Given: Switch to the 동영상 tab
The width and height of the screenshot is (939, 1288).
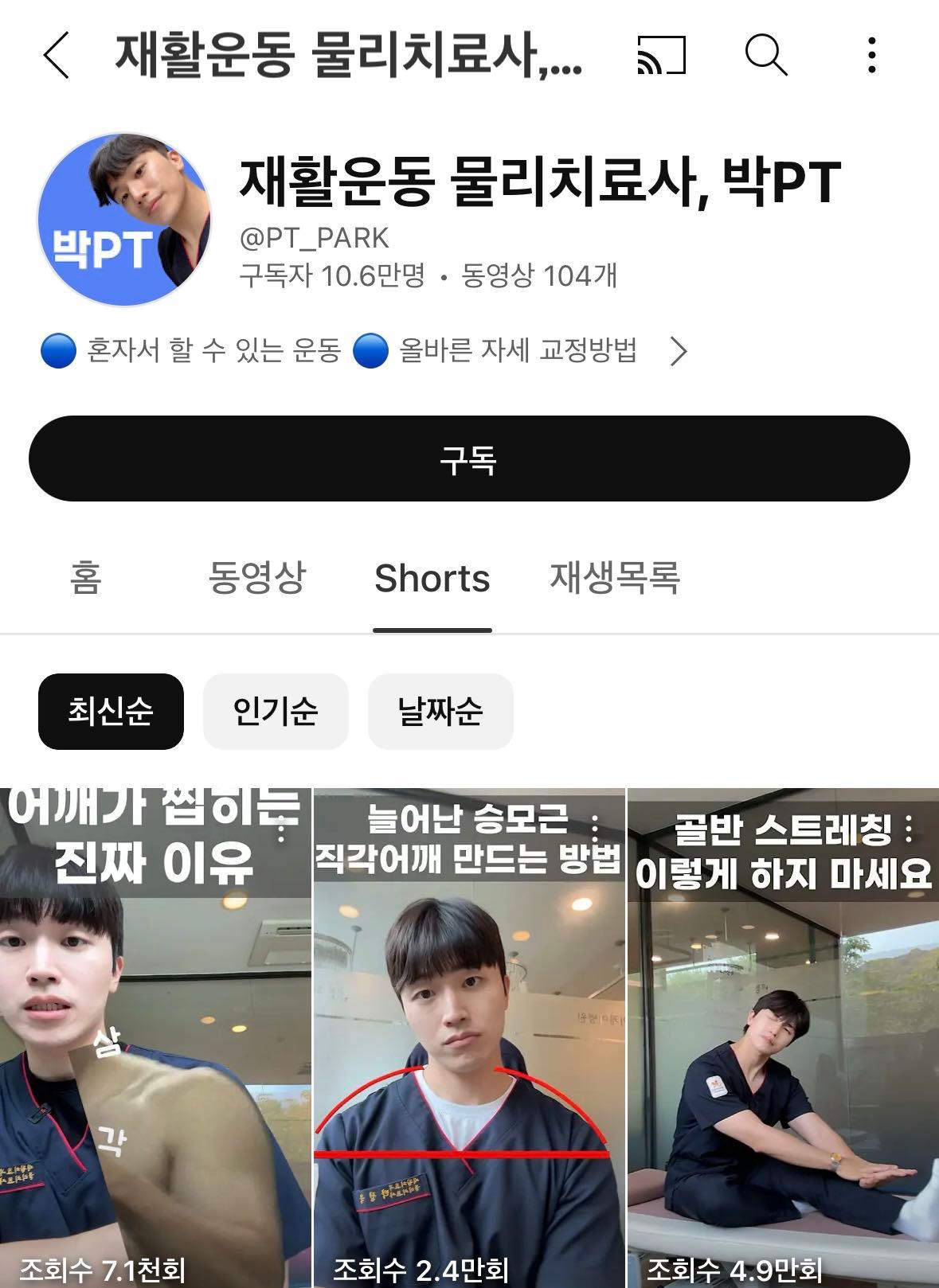Looking at the screenshot, I should (256, 578).
